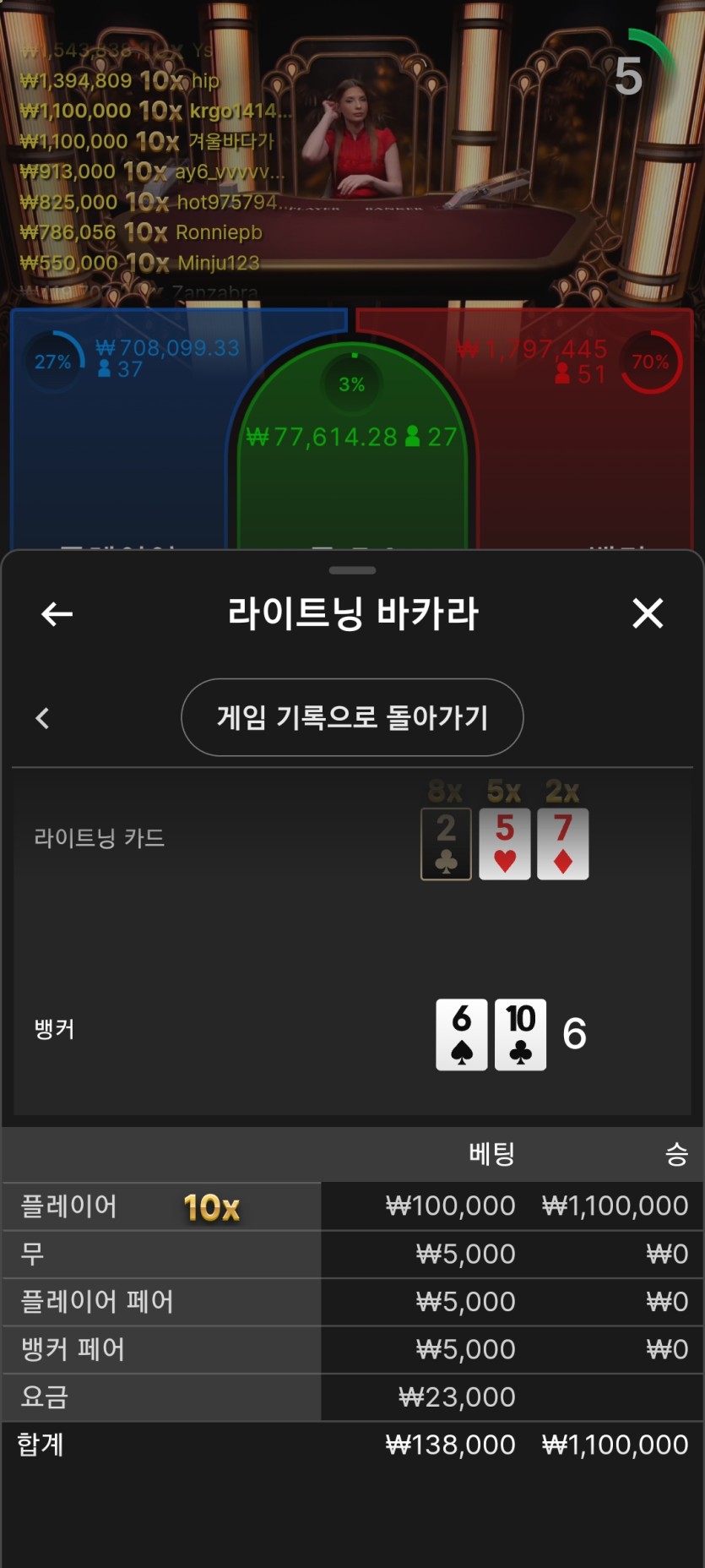Tap 게임 기록으로 돌아가기 button
705x1568 pixels.
click(x=352, y=717)
